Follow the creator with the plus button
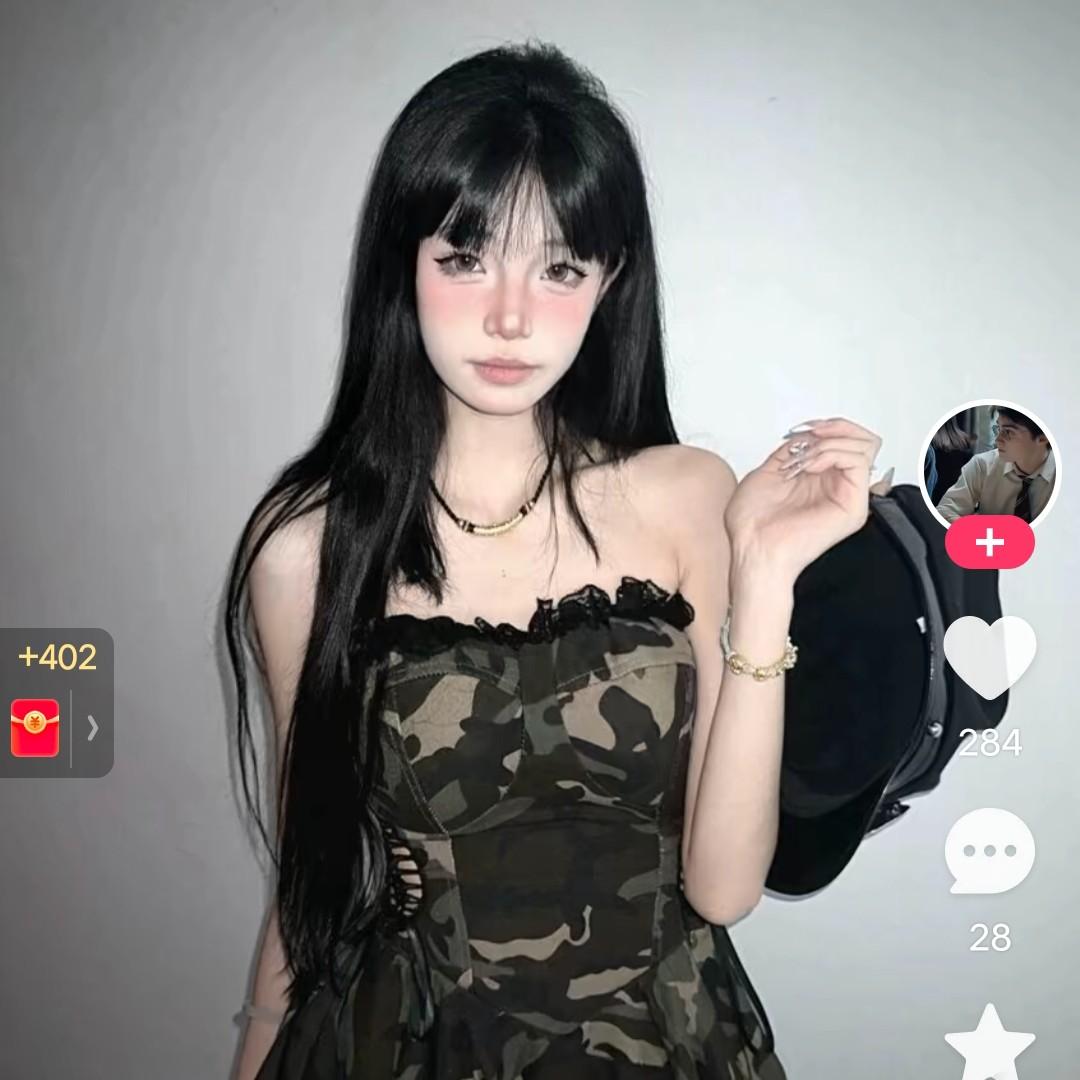The width and height of the screenshot is (1080, 1080). [989, 543]
